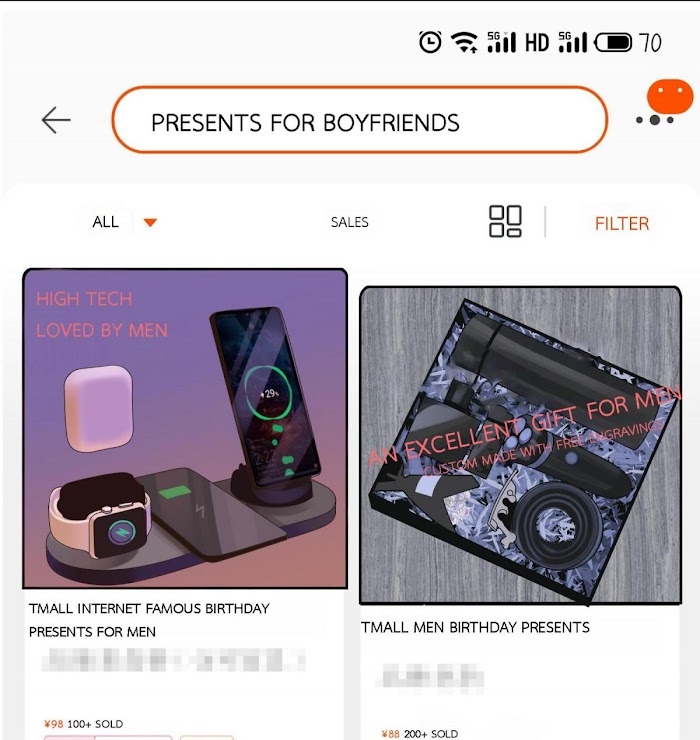
Task: Tap the Presents for Boyfriends search field
Action: 359,121
